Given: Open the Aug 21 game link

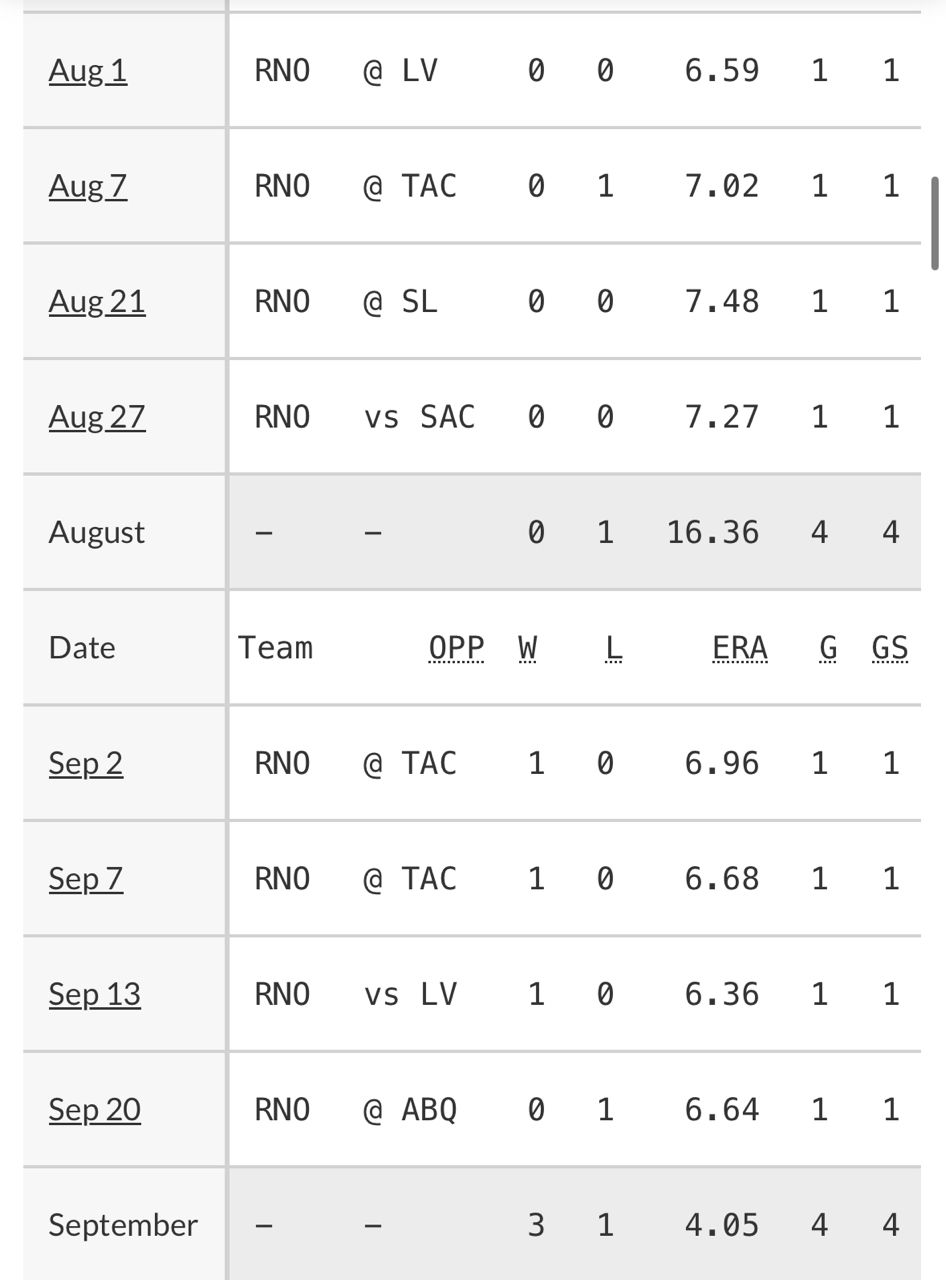Looking at the screenshot, I should 96,302.
